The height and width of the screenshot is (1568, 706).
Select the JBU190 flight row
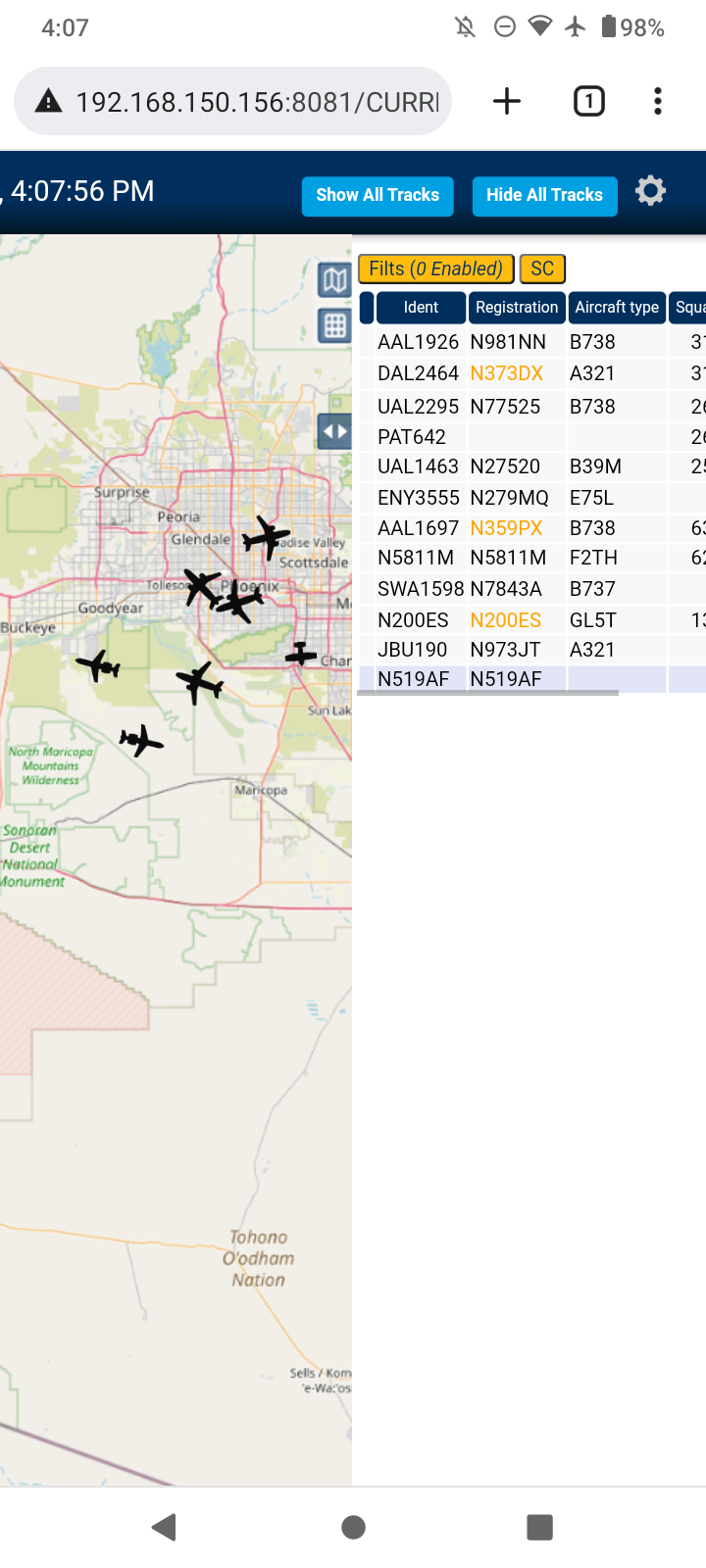(531, 650)
